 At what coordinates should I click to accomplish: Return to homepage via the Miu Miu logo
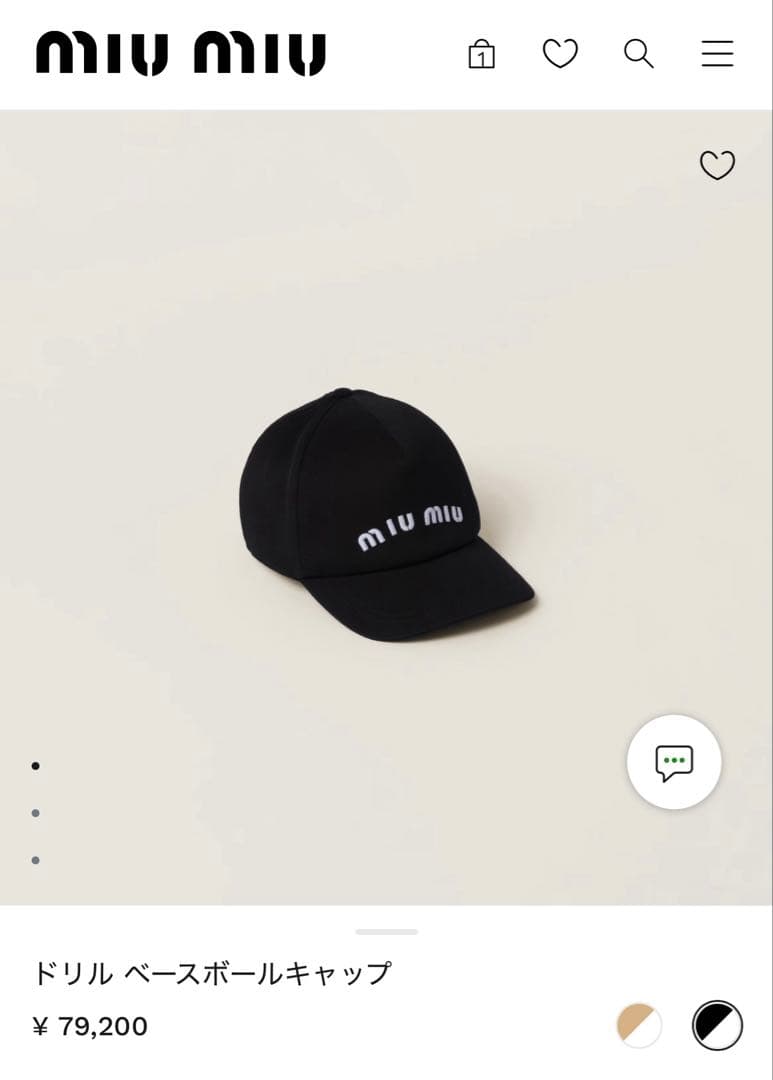(x=178, y=55)
